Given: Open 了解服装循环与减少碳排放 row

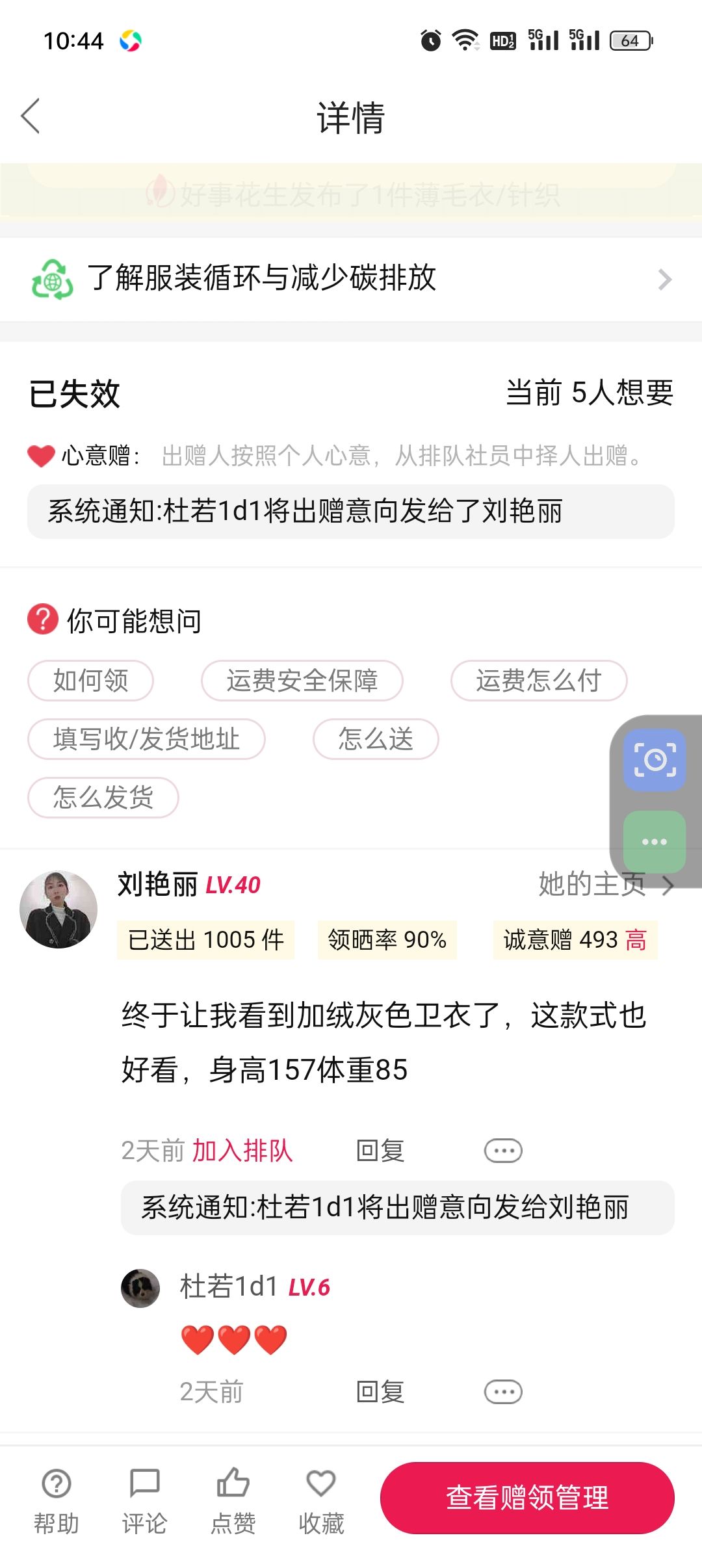Looking at the screenshot, I should pos(351,279).
